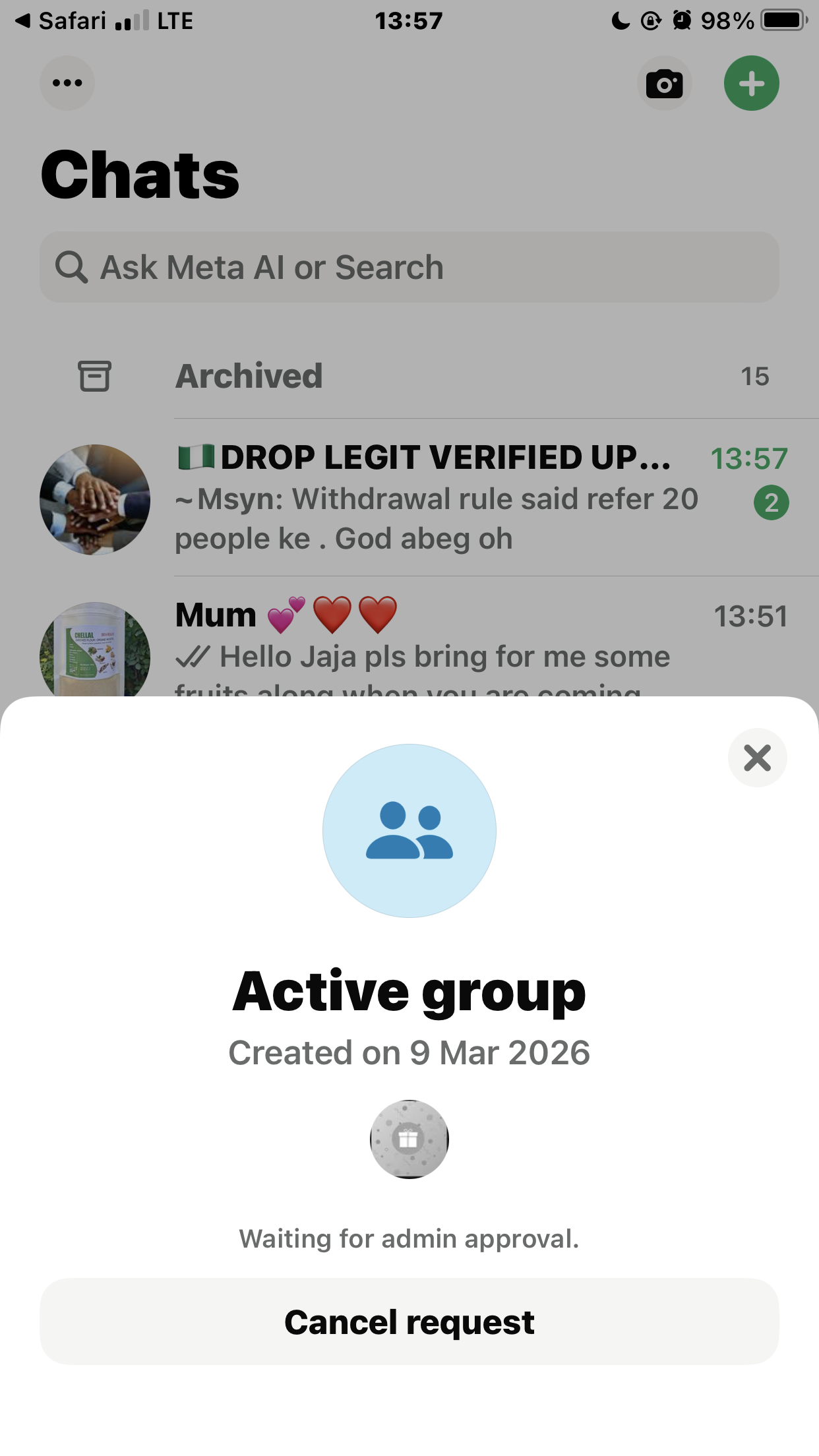Image resolution: width=819 pixels, height=1456 pixels.
Task: Close the Active group sheet
Action: [x=757, y=758]
